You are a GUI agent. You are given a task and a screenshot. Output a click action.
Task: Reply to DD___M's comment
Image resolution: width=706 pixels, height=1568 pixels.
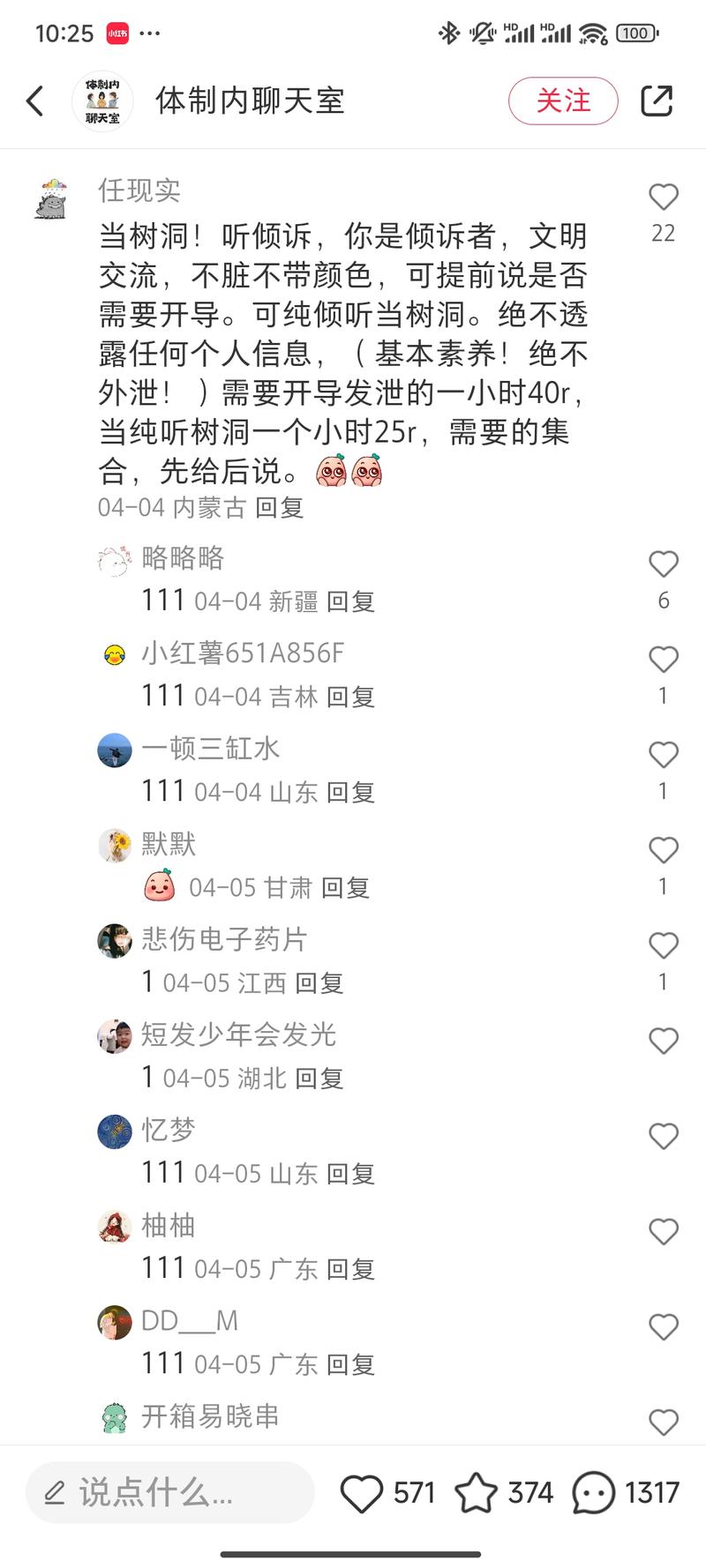[350, 1365]
